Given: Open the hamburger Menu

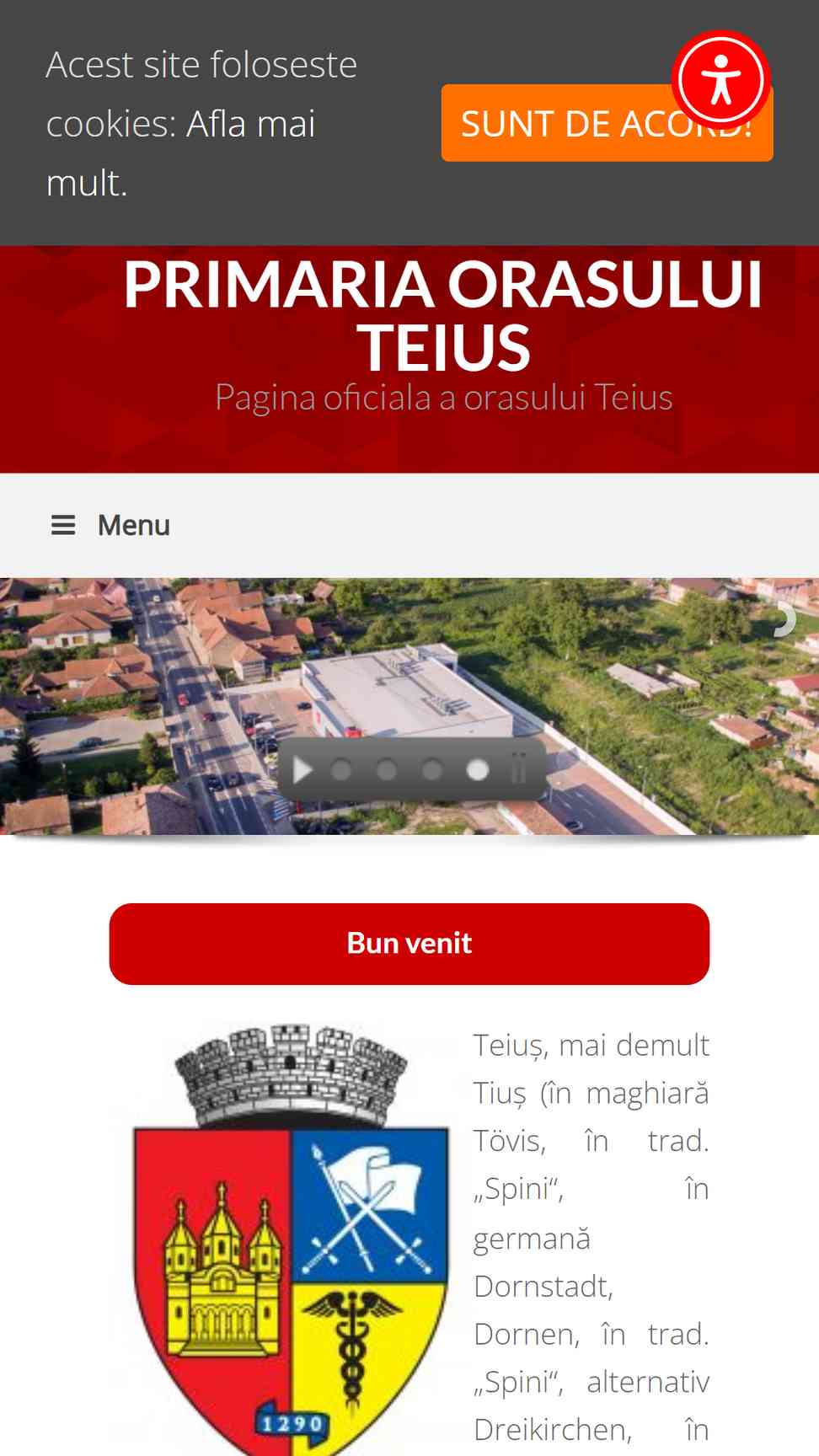Looking at the screenshot, I should click(111, 525).
